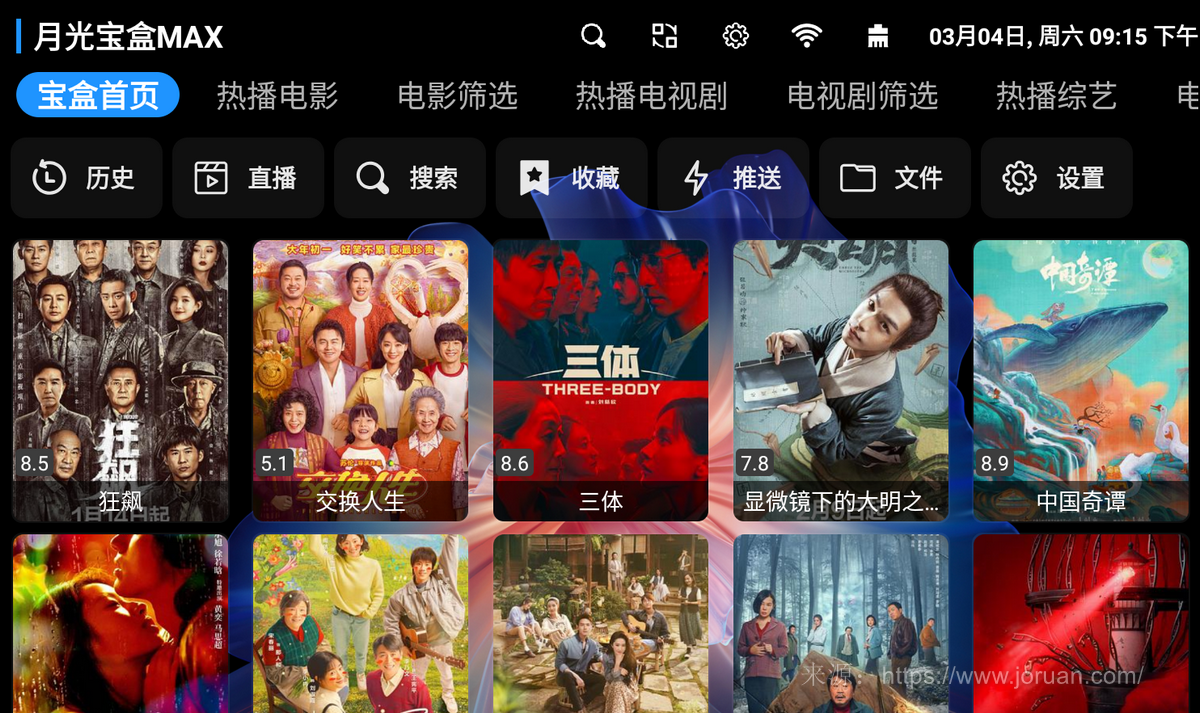Open the 历史 history button
This screenshot has width=1200, height=713.
click(x=86, y=178)
